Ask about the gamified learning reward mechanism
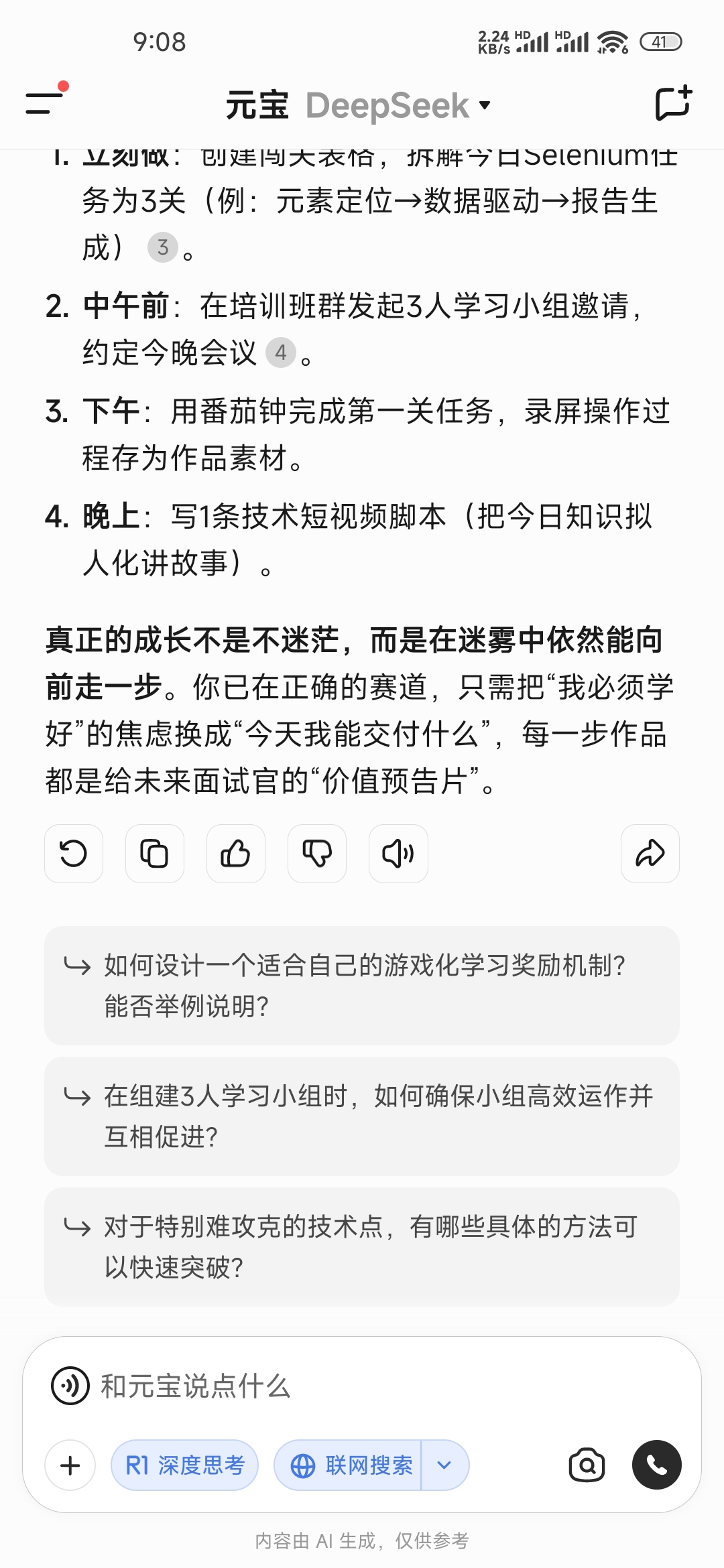The width and height of the screenshot is (724, 1568). click(362, 986)
